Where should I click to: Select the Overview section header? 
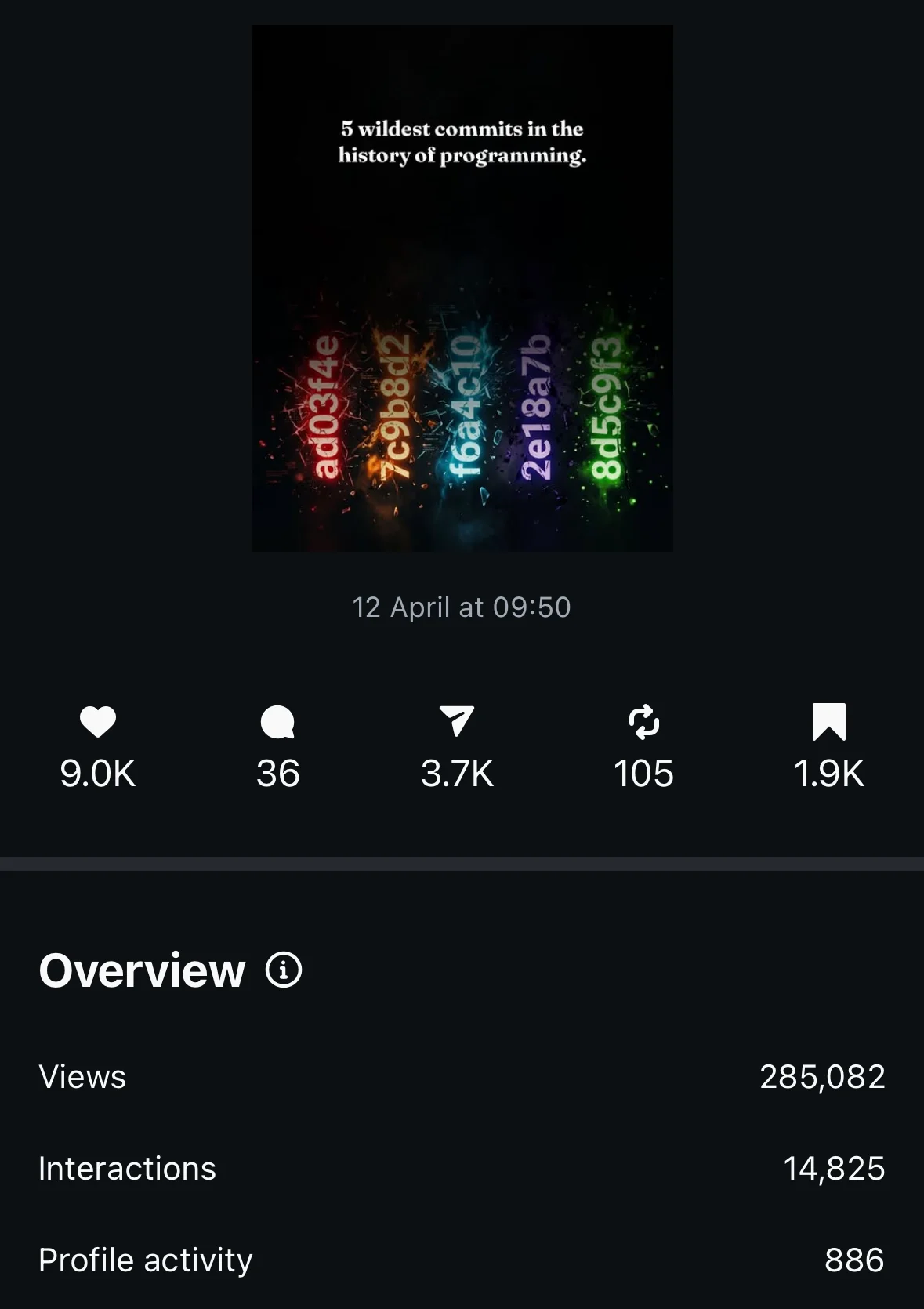coord(143,971)
